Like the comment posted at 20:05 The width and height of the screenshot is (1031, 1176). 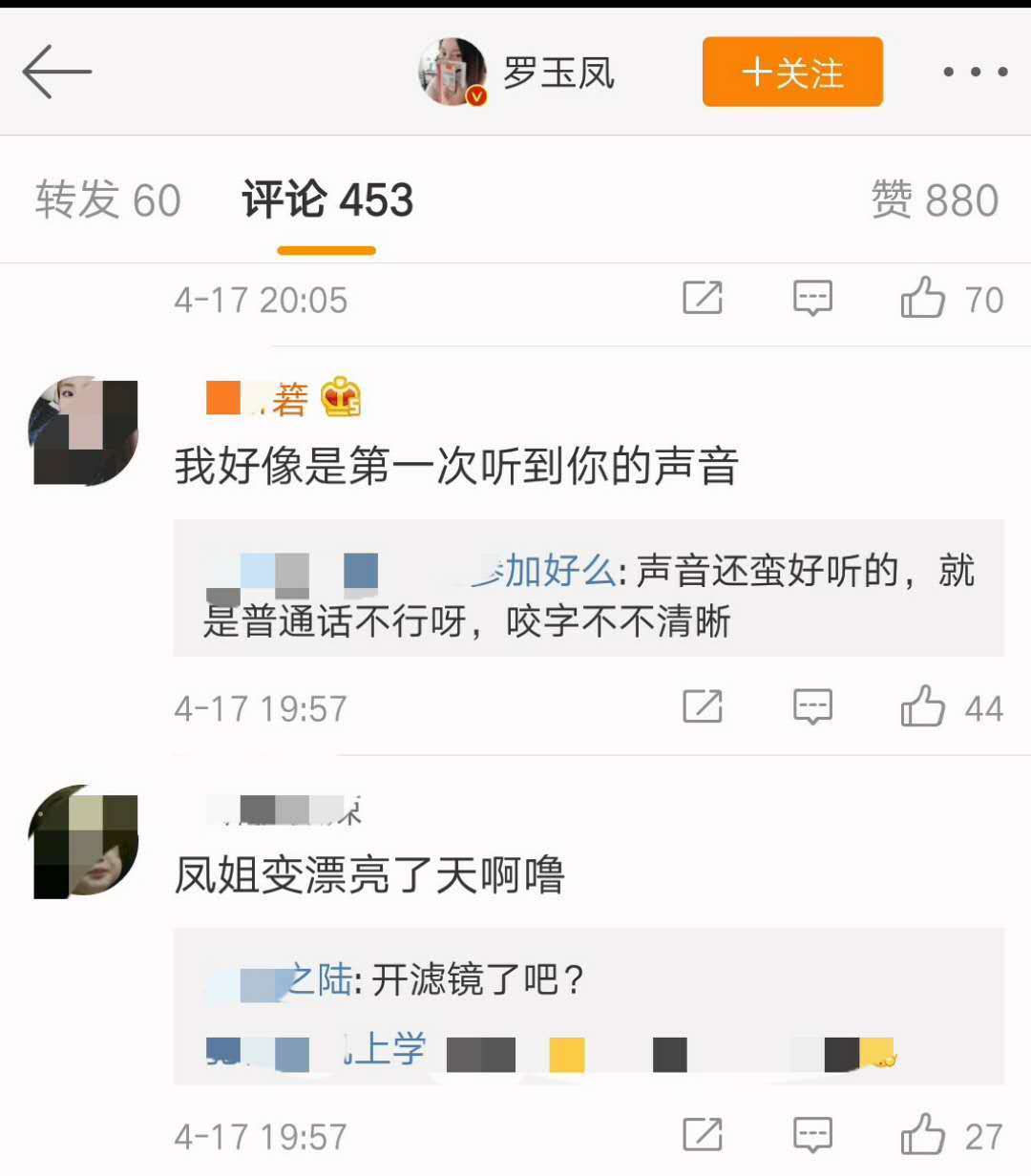(923, 299)
